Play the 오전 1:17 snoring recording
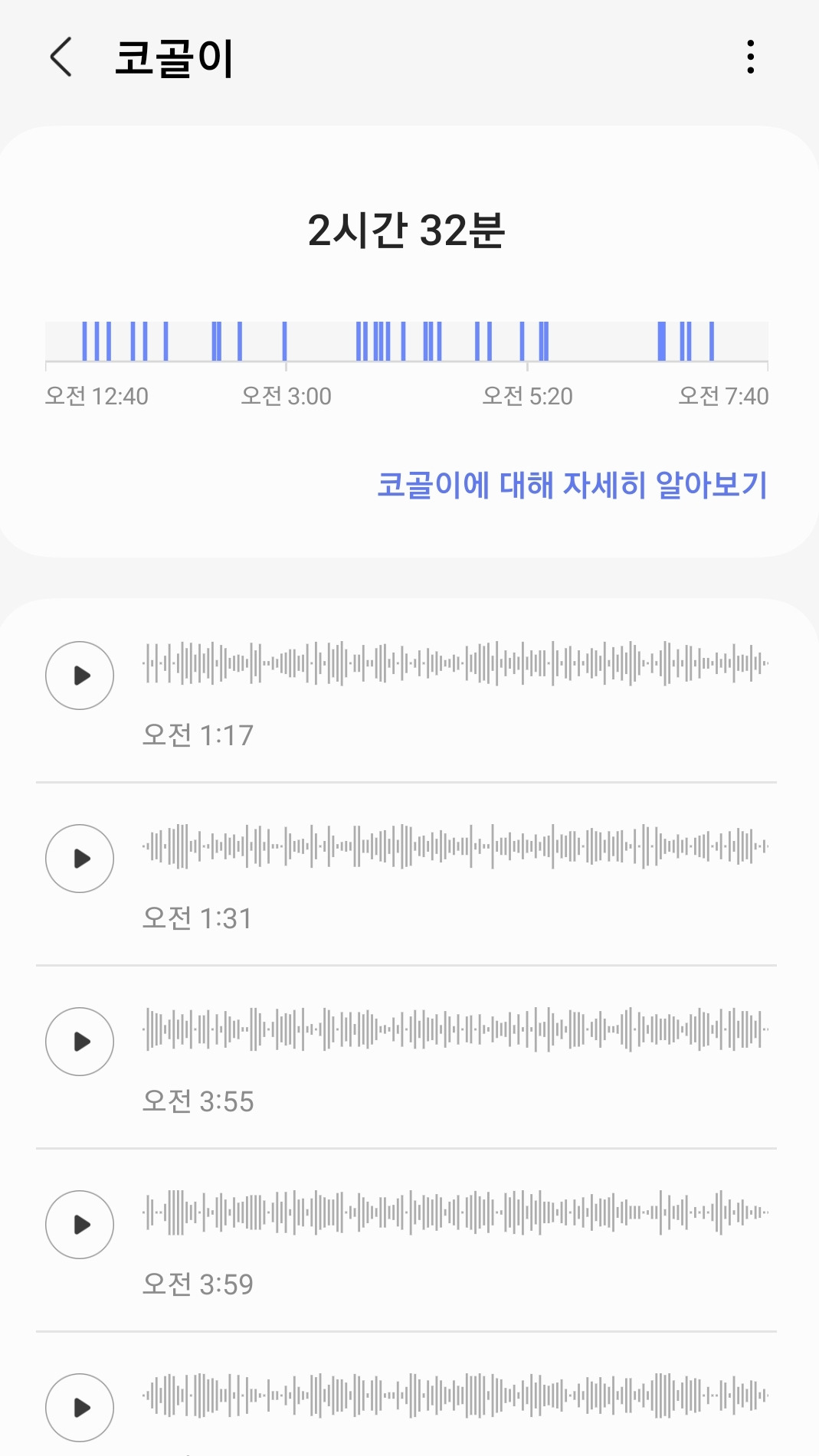The height and width of the screenshot is (1456, 819). (x=80, y=676)
